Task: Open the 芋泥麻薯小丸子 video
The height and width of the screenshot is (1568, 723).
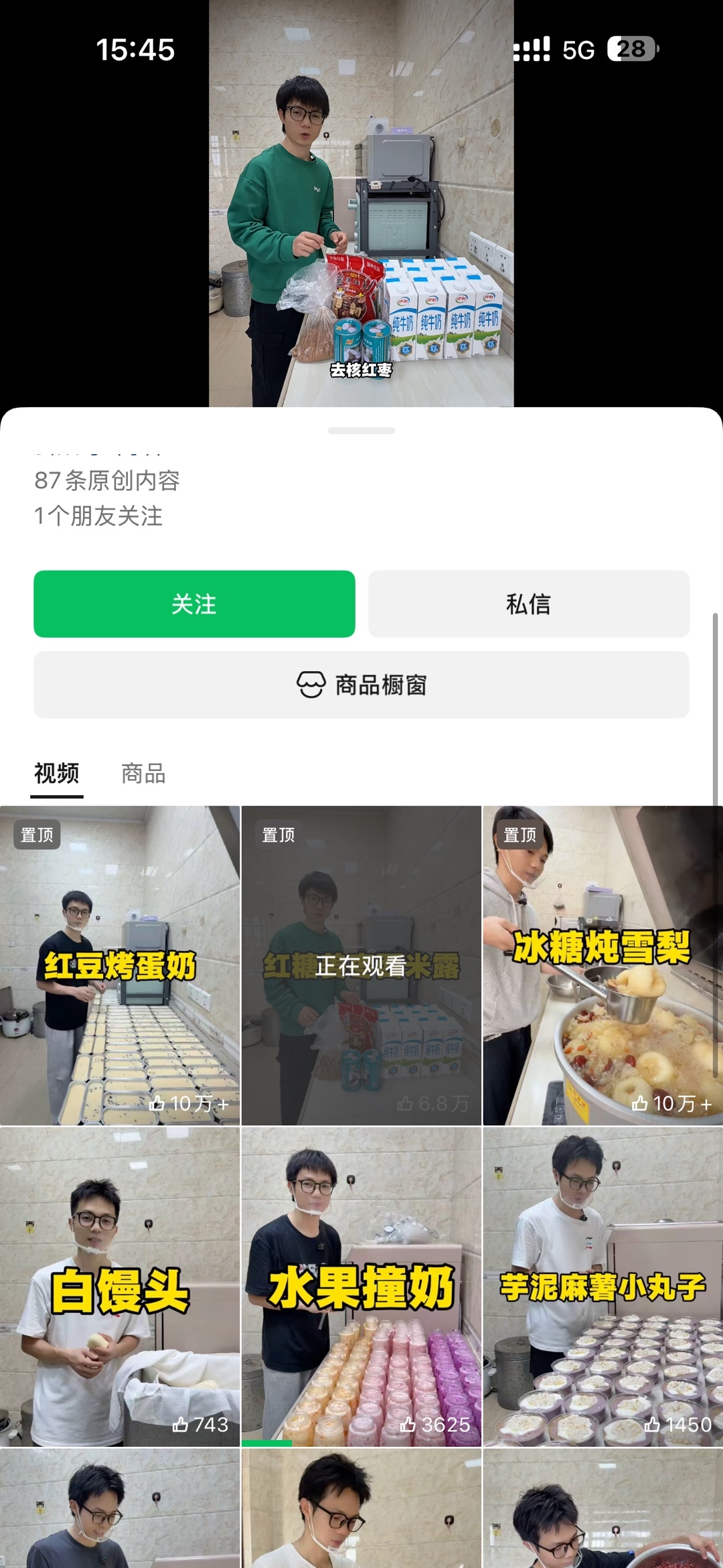Action: coord(603,1287)
